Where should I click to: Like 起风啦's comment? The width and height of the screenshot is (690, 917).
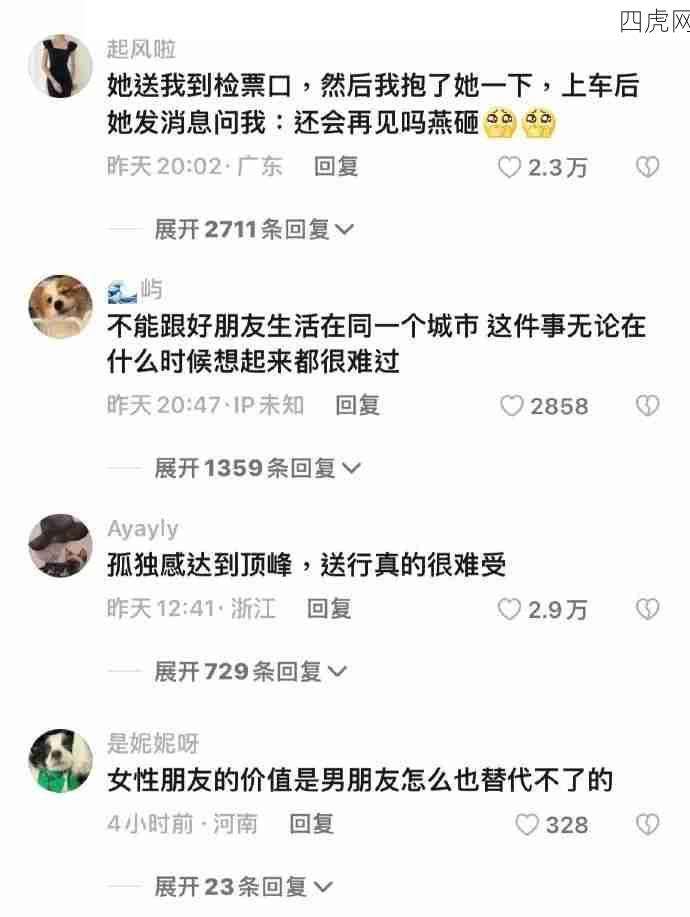click(x=510, y=167)
